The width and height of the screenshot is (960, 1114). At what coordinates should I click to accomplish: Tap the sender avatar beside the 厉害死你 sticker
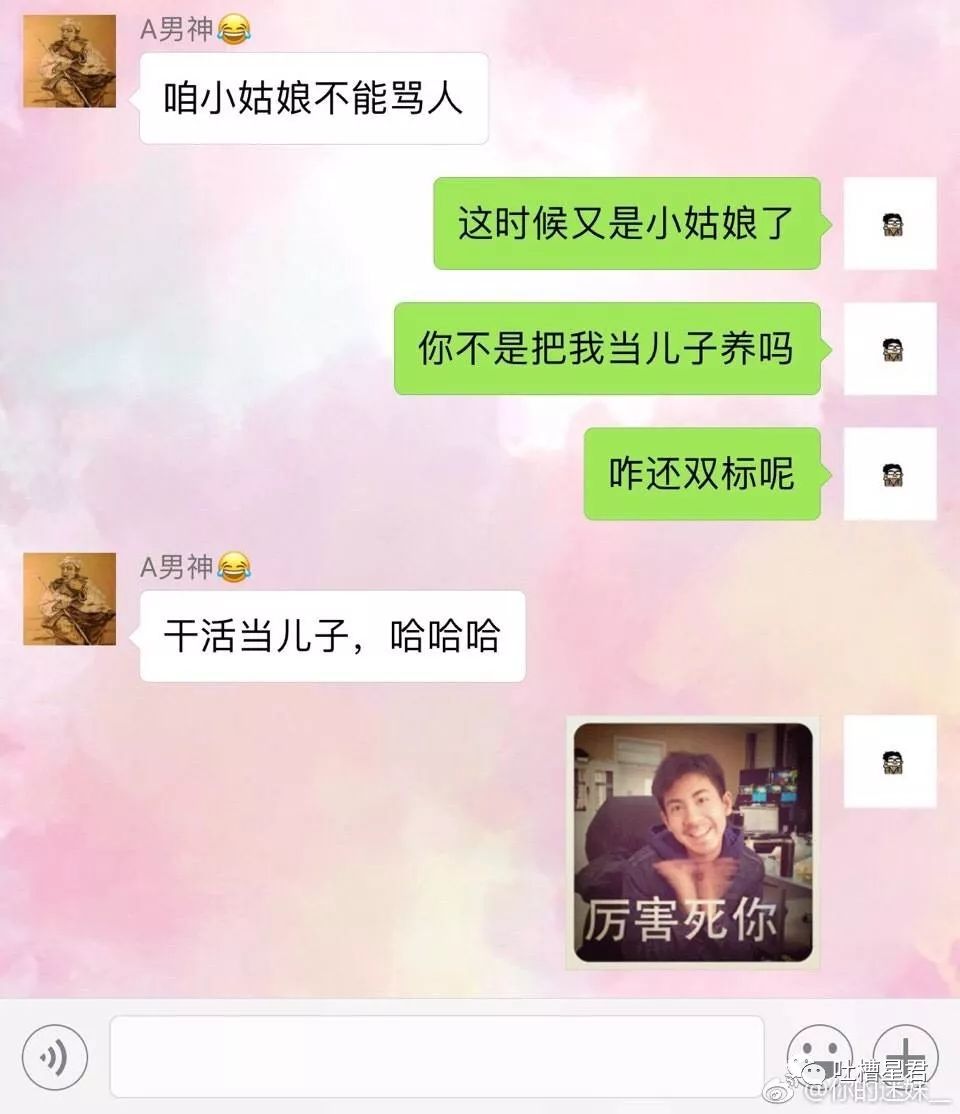click(890, 761)
